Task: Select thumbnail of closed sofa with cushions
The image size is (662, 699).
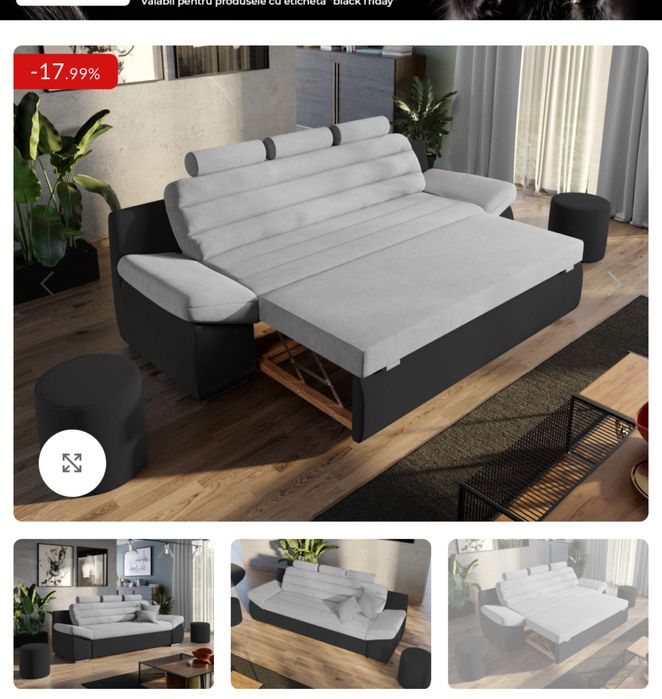Action: coord(331,614)
